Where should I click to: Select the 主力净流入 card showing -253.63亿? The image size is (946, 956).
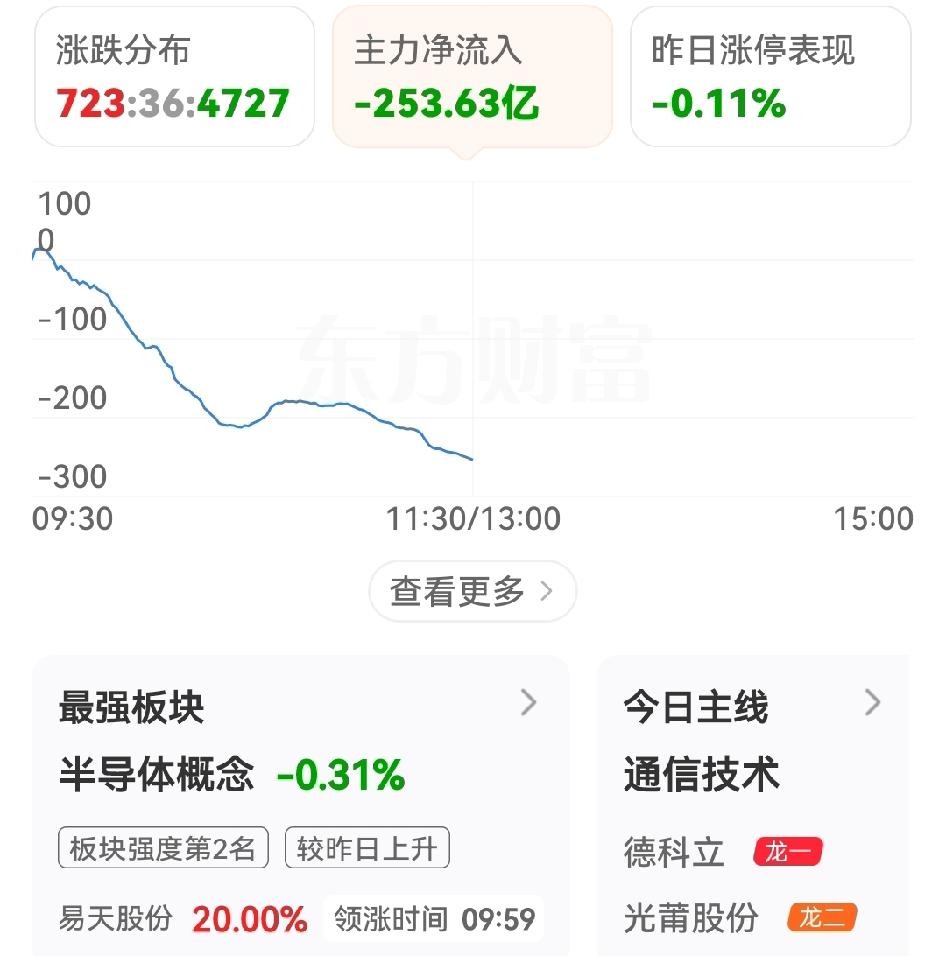point(471,75)
